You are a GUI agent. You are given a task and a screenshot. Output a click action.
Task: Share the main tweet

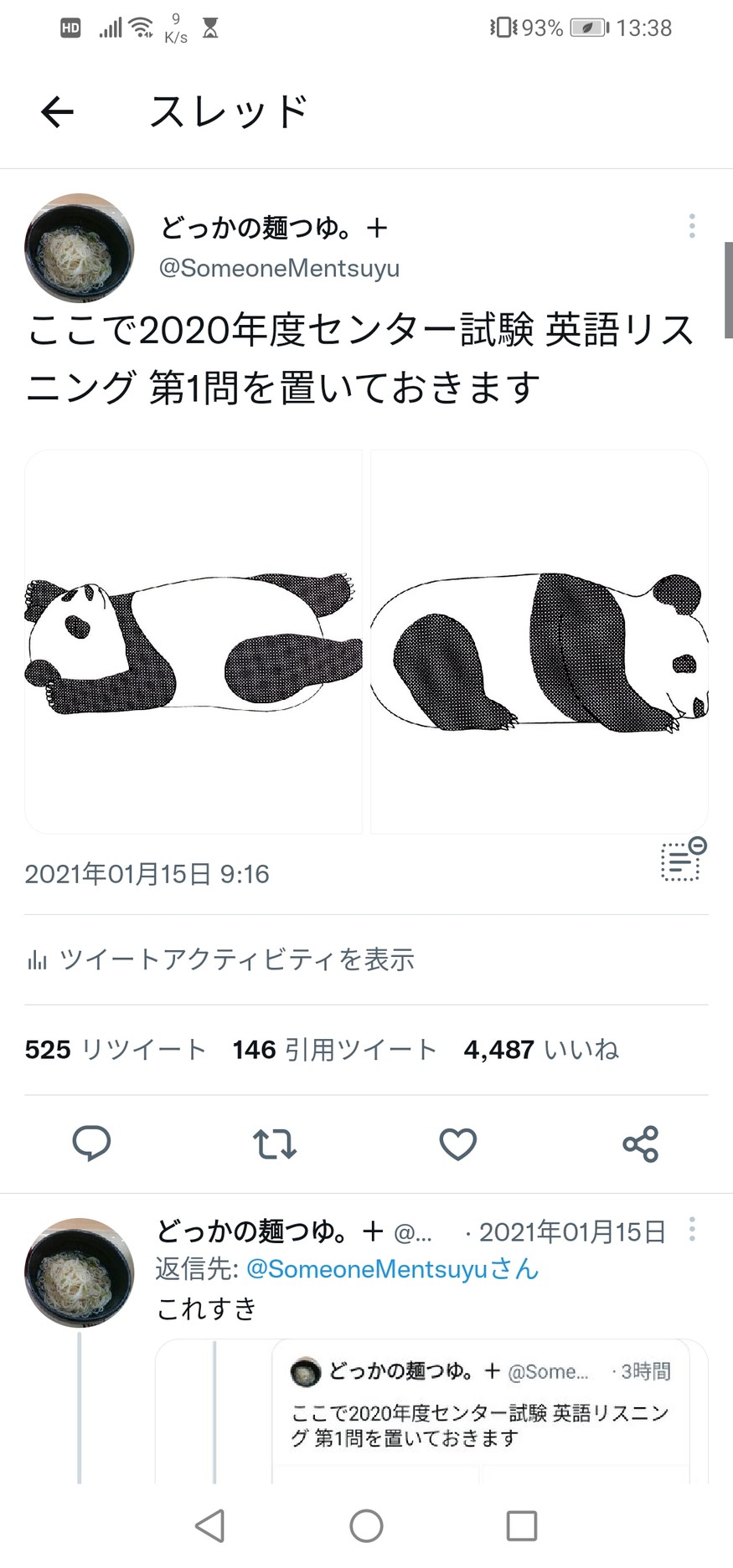pyautogui.click(x=641, y=1144)
